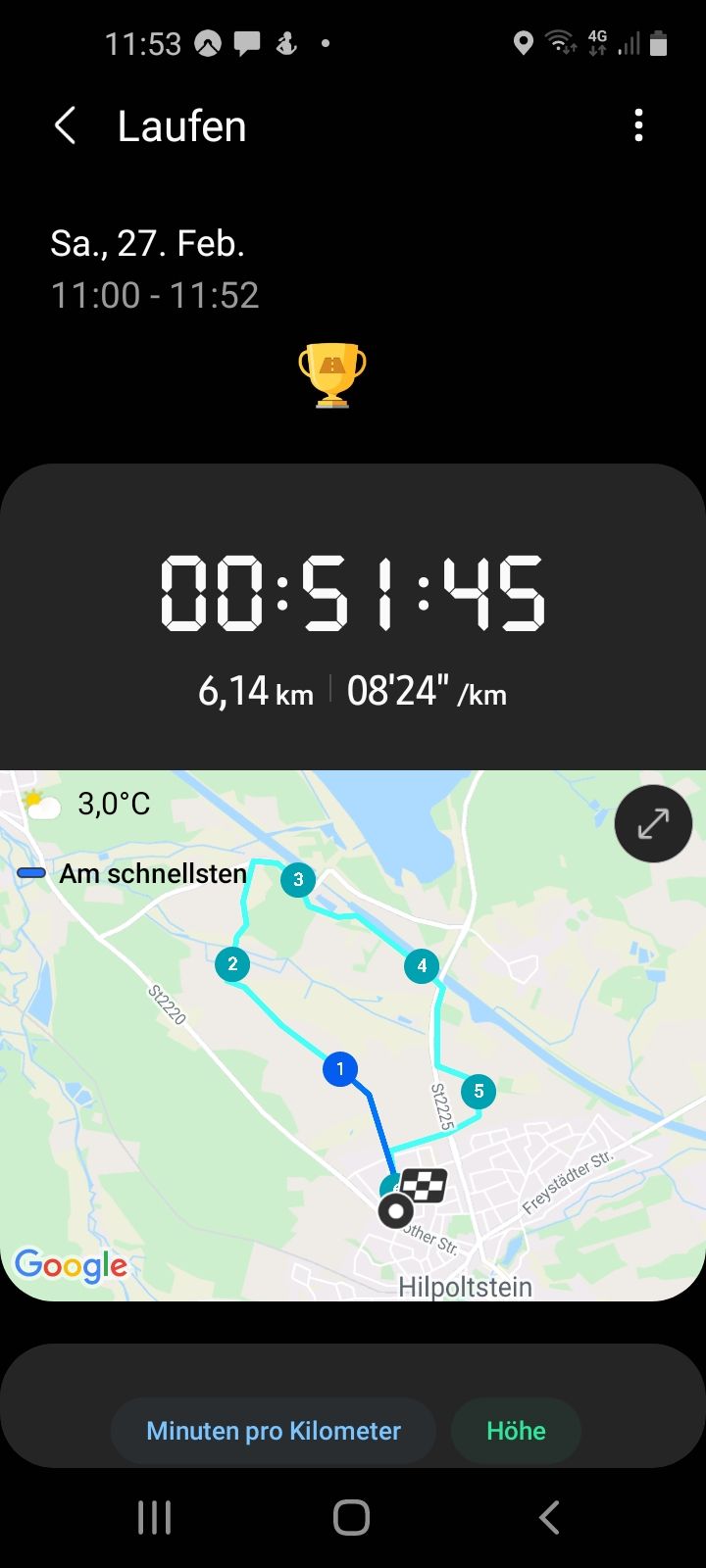
Task: Expand the route map to fullscreen
Action: [x=653, y=824]
